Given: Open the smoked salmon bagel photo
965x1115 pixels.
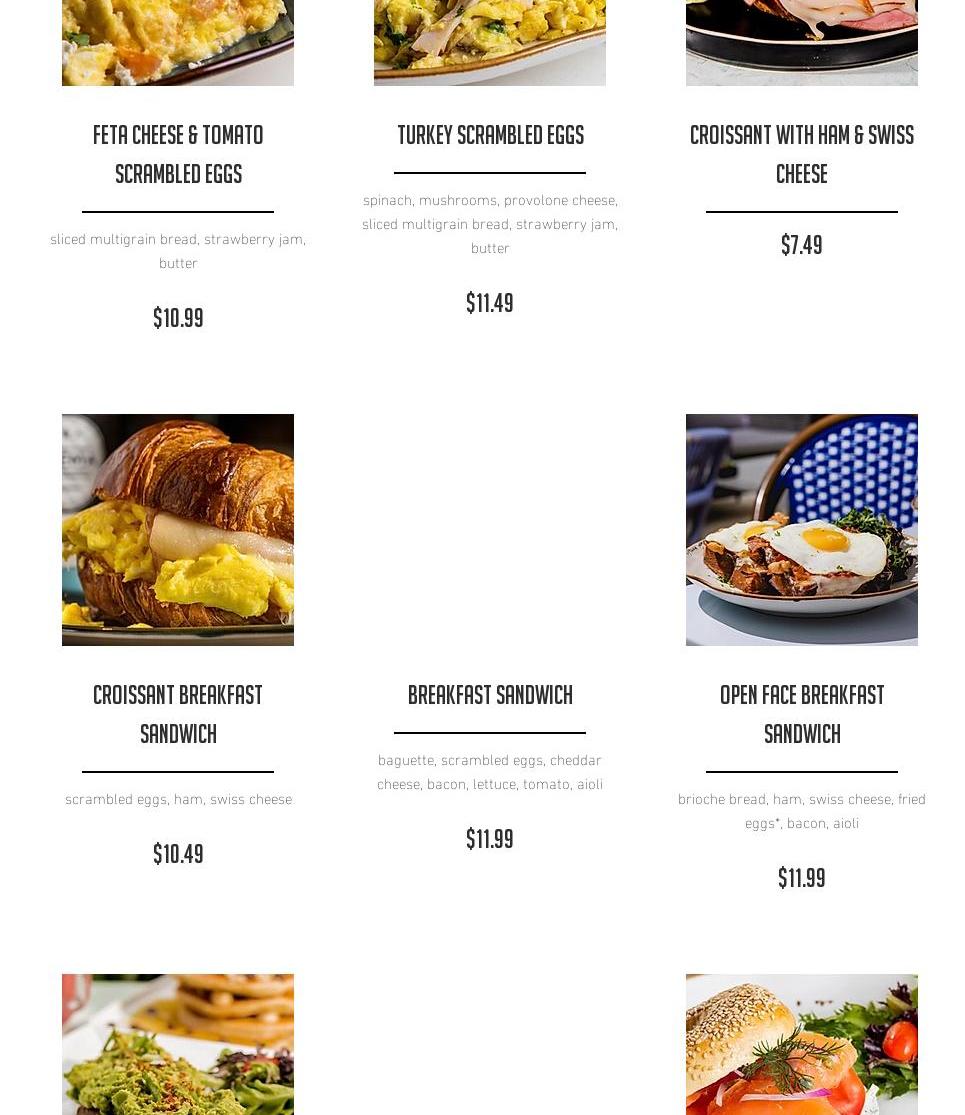Looking at the screenshot, I should point(801,1044).
